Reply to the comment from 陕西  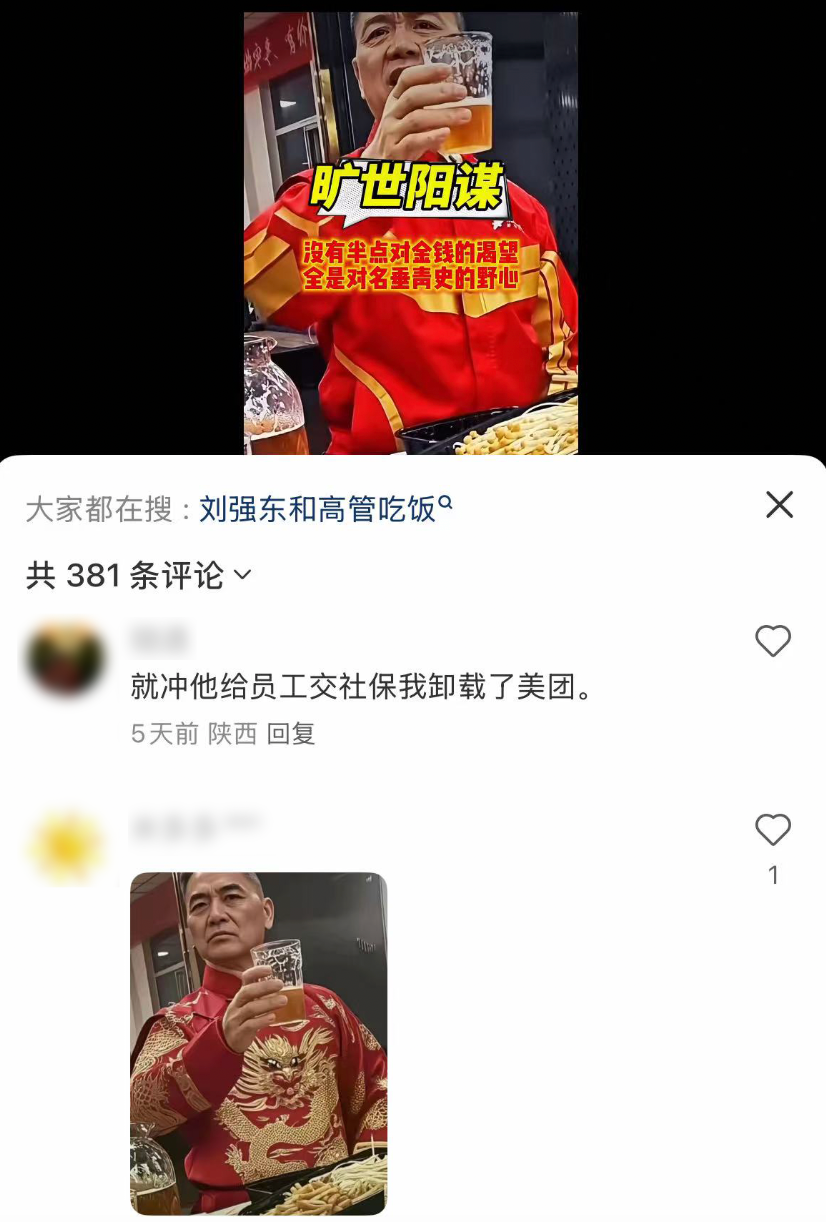pyautogui.click(x=291, y=734)
